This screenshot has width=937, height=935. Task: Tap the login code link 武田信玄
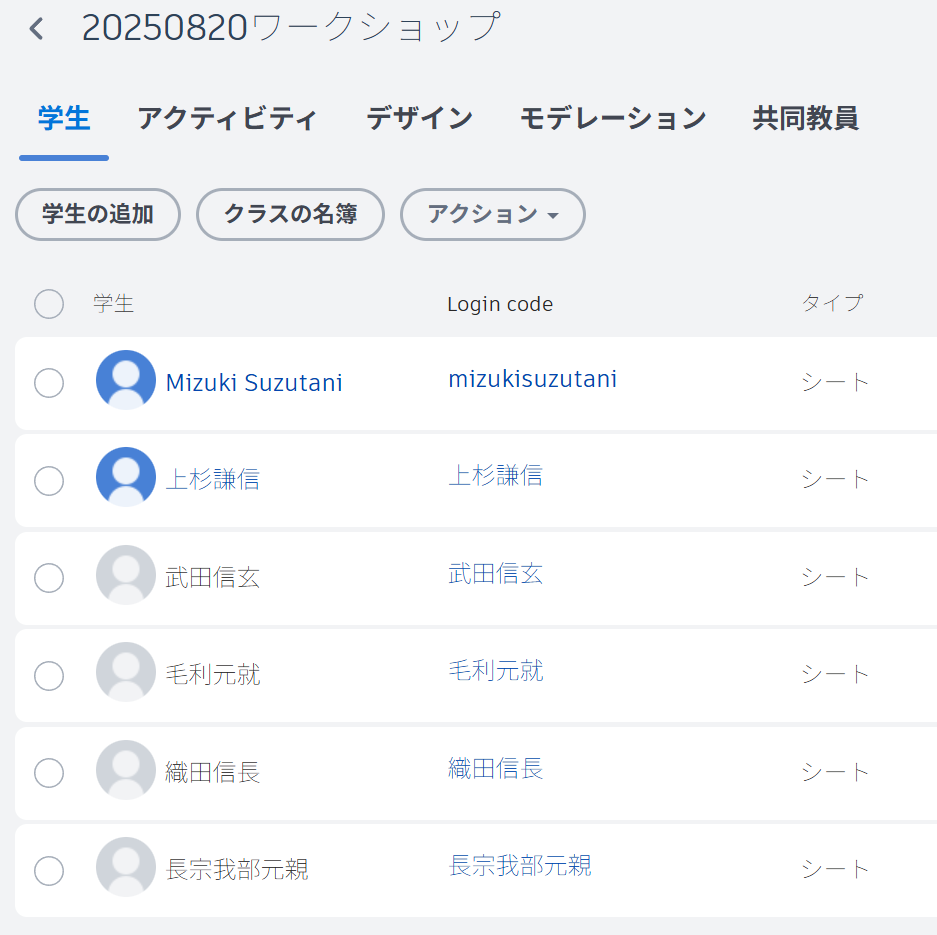(495, 574)
